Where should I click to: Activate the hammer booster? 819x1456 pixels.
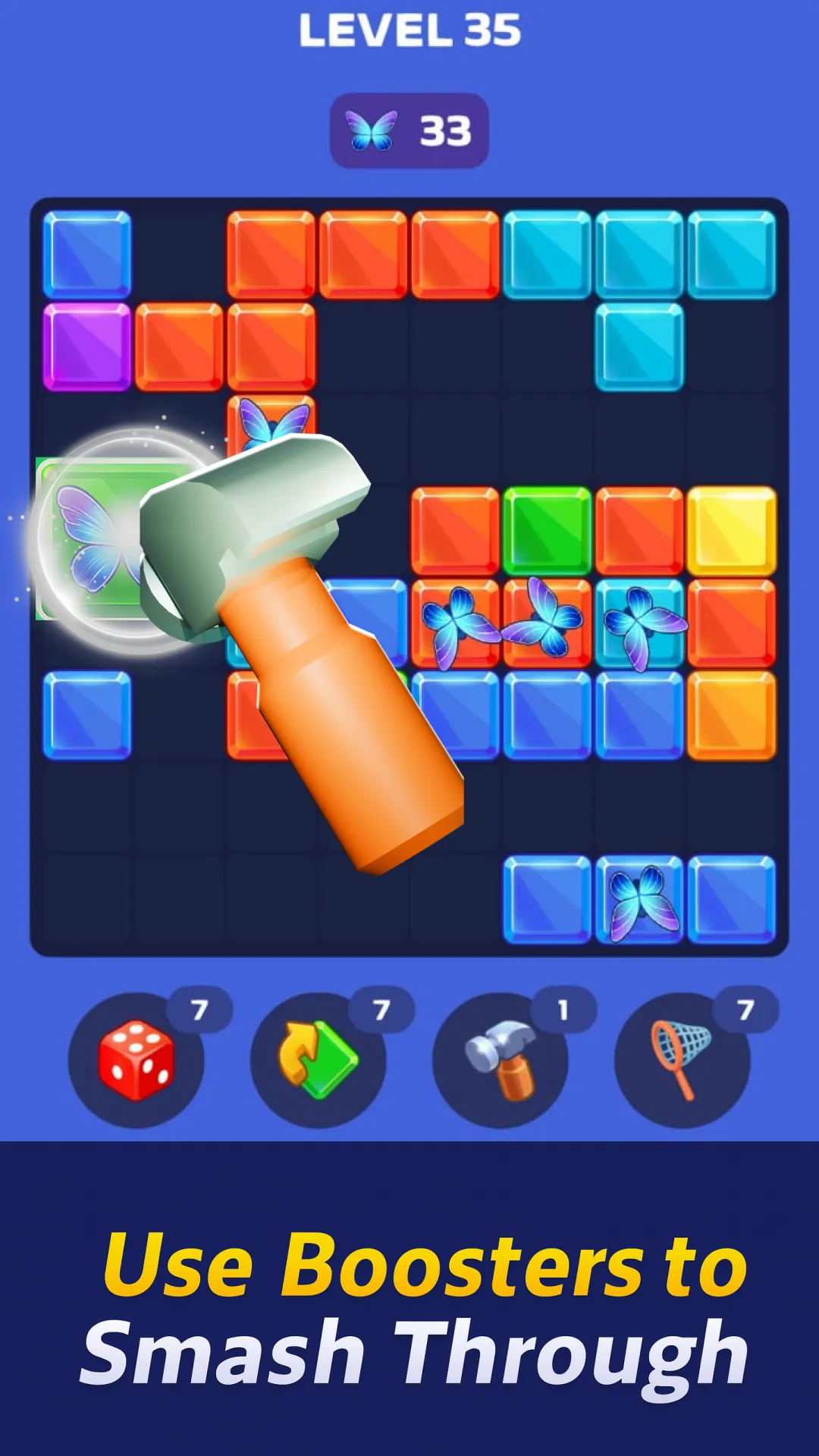point(499,1062)
